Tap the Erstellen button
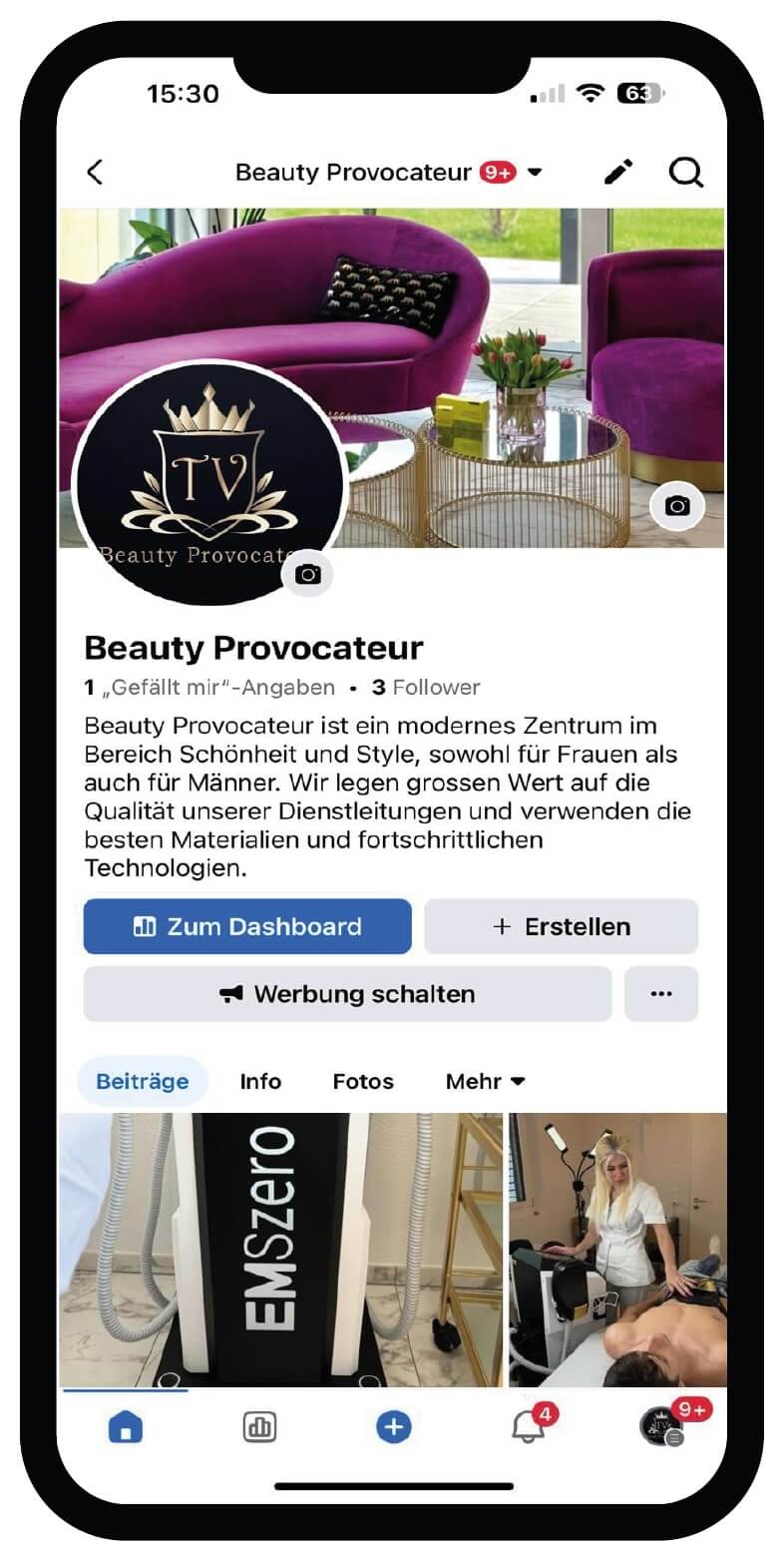Viewport: 784px width, 1567px height. (561, 926)
